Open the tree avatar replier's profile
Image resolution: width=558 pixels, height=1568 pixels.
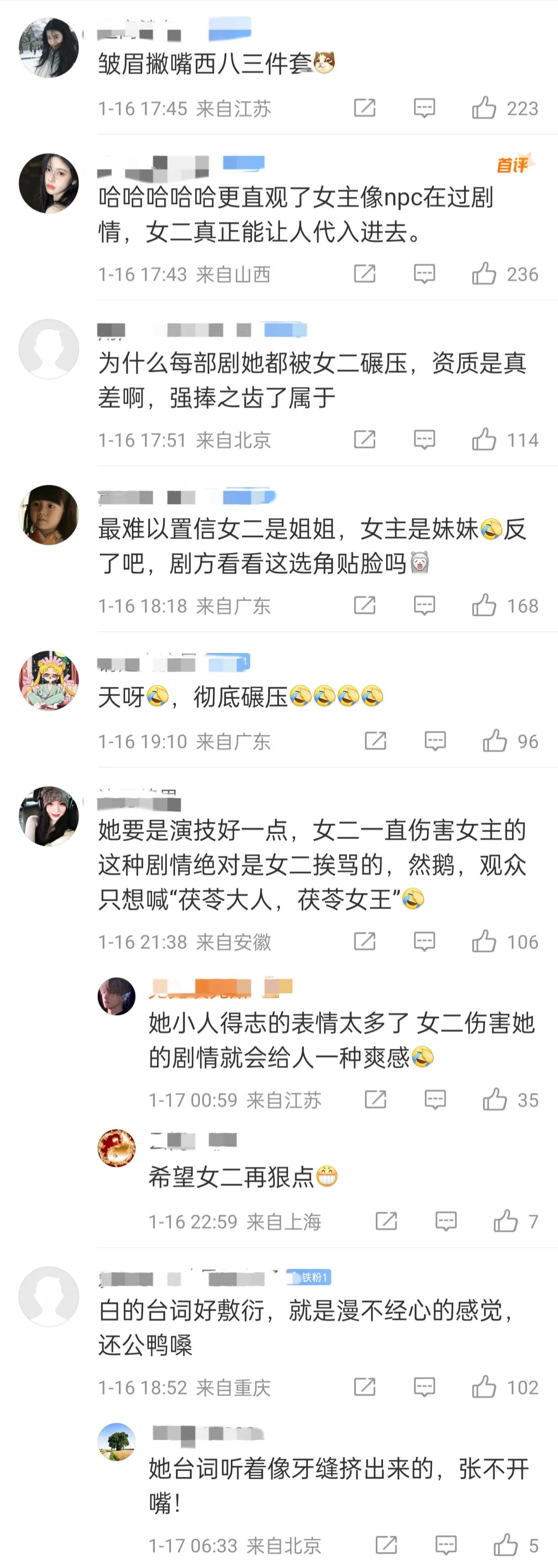click(116, 1442)
